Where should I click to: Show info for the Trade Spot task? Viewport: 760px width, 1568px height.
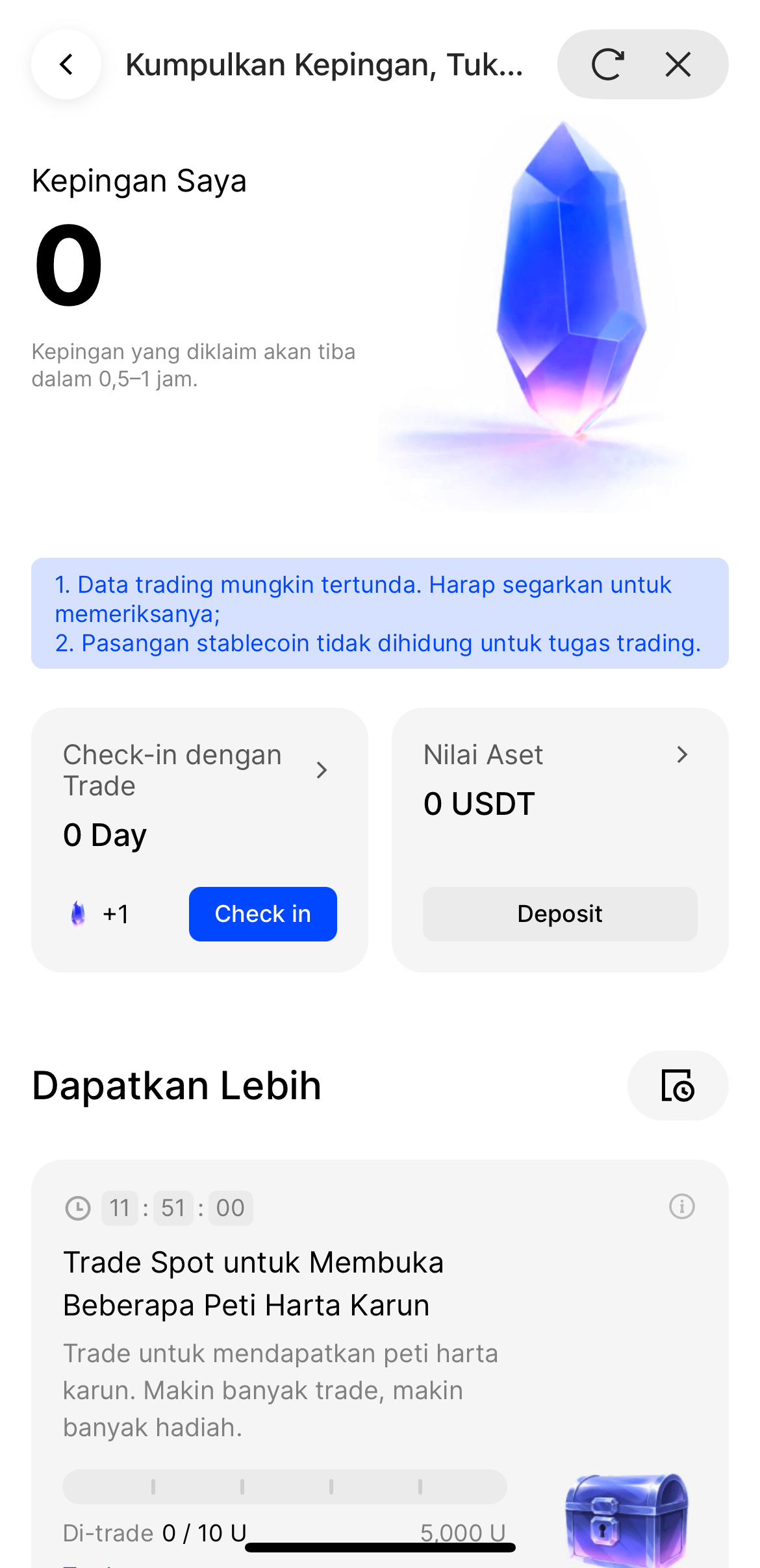681,1207
